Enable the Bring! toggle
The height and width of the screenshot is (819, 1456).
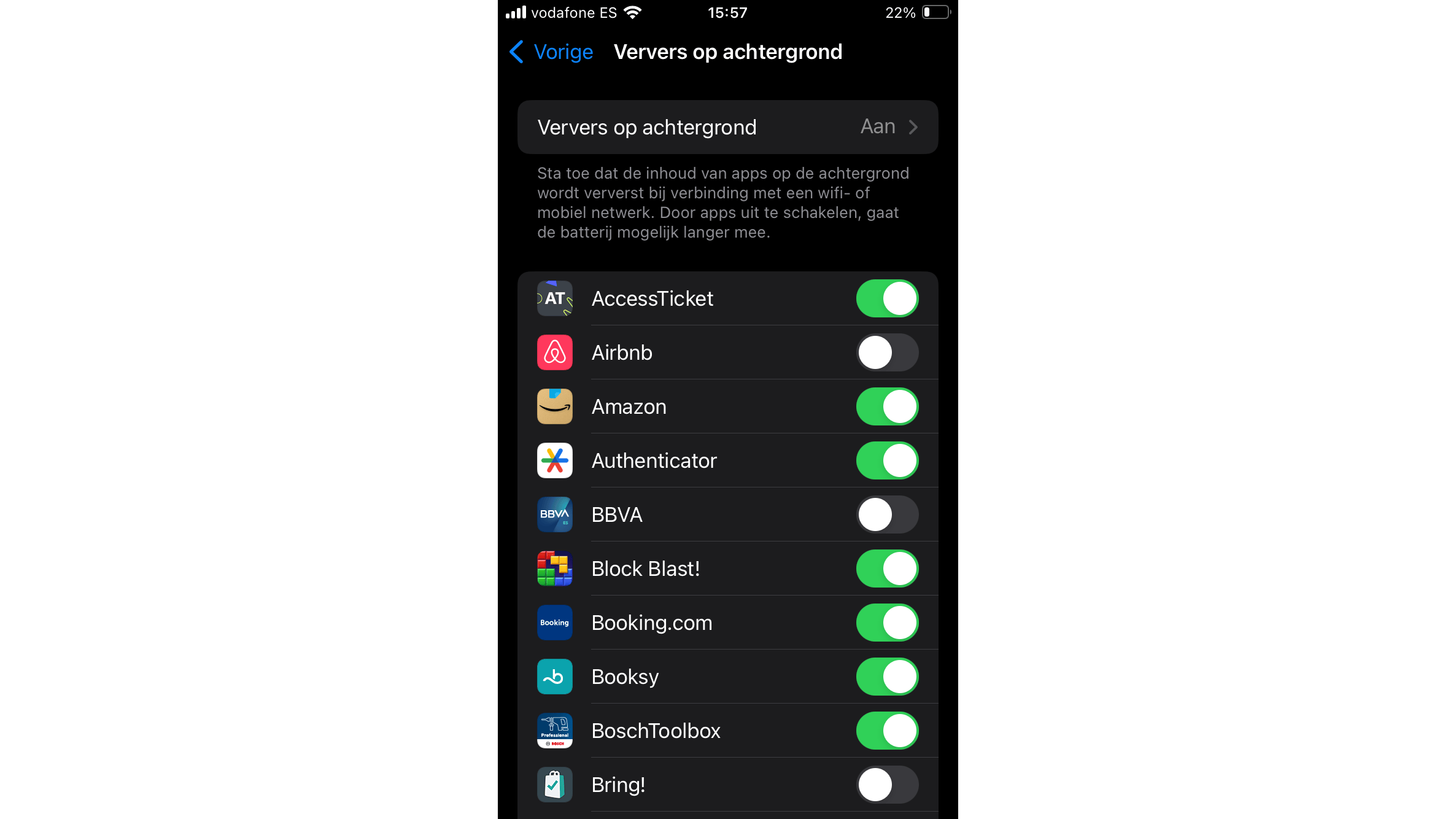click(887, 785)
